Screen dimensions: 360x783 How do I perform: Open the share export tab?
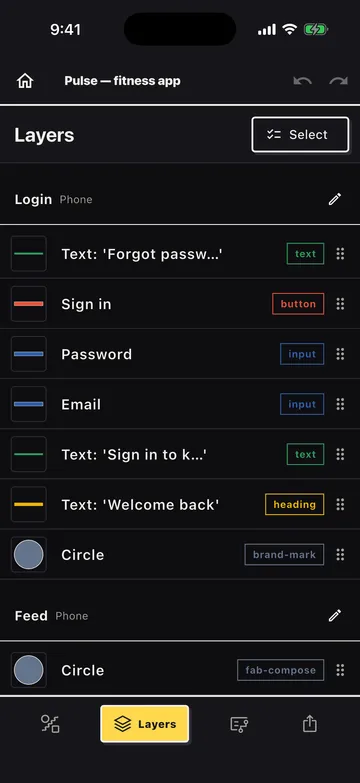coord(310,724)
